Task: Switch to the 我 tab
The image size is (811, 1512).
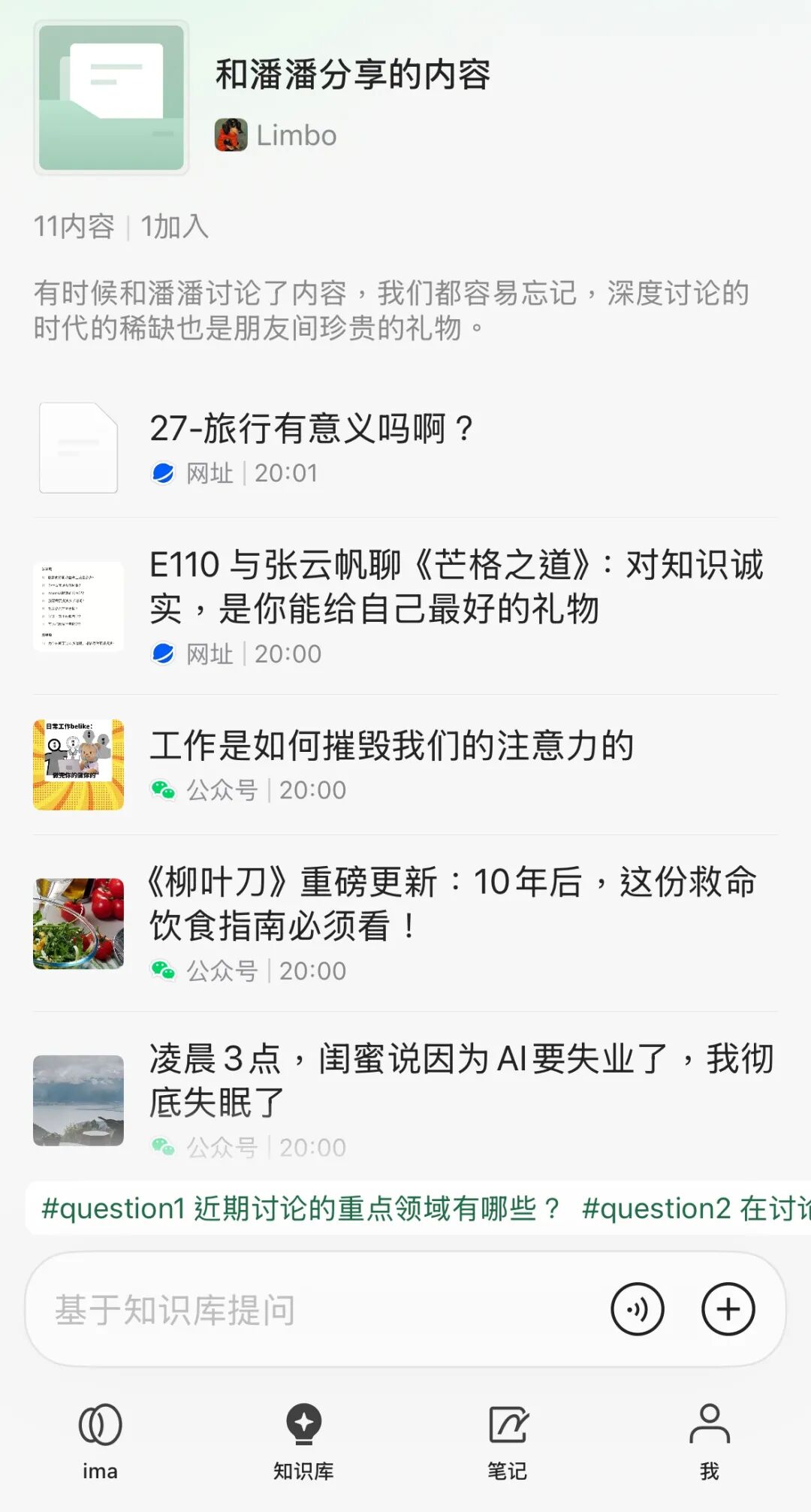Action: click(709, 1442)
